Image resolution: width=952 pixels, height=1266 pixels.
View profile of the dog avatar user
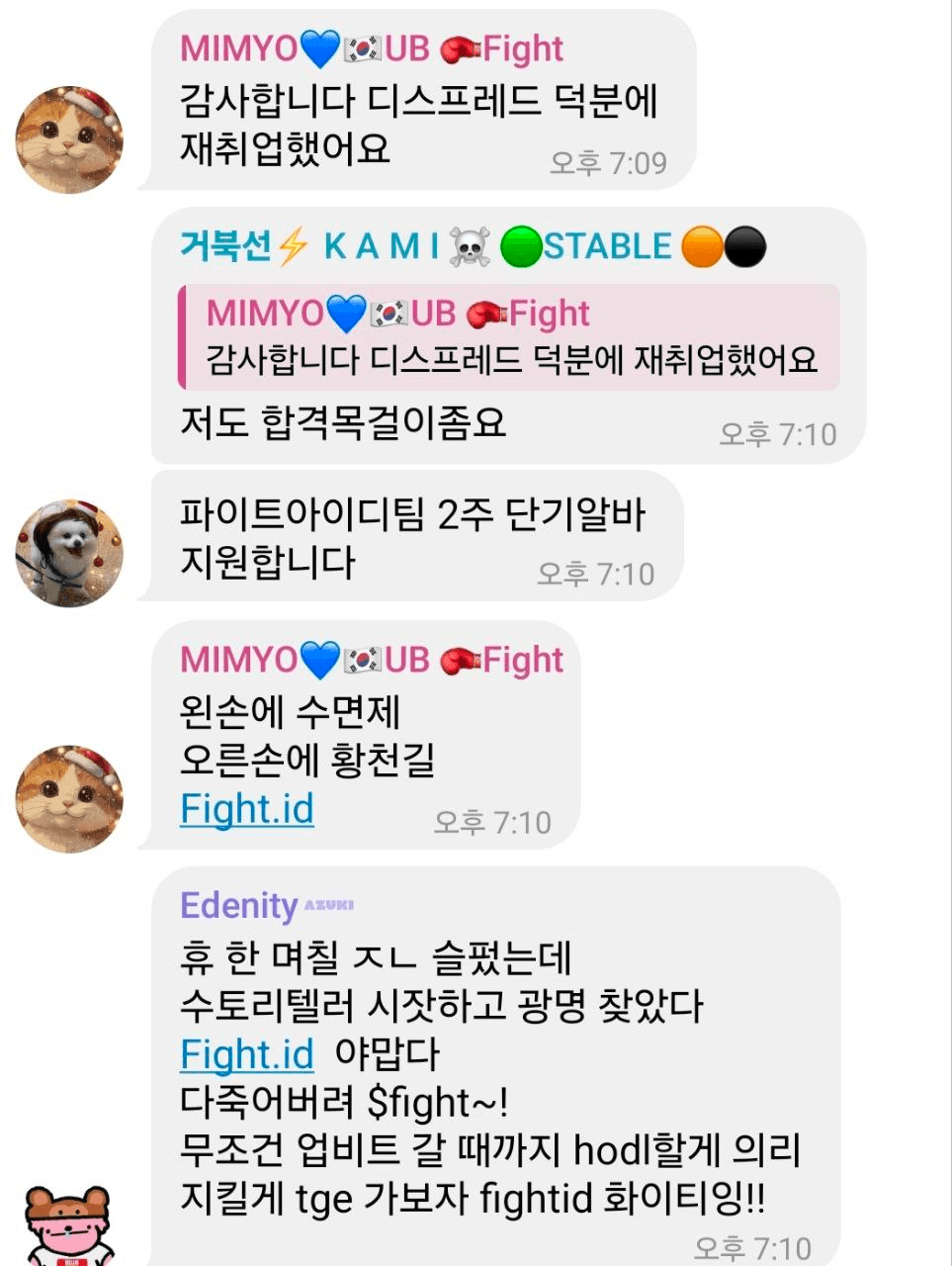point(70,552)
